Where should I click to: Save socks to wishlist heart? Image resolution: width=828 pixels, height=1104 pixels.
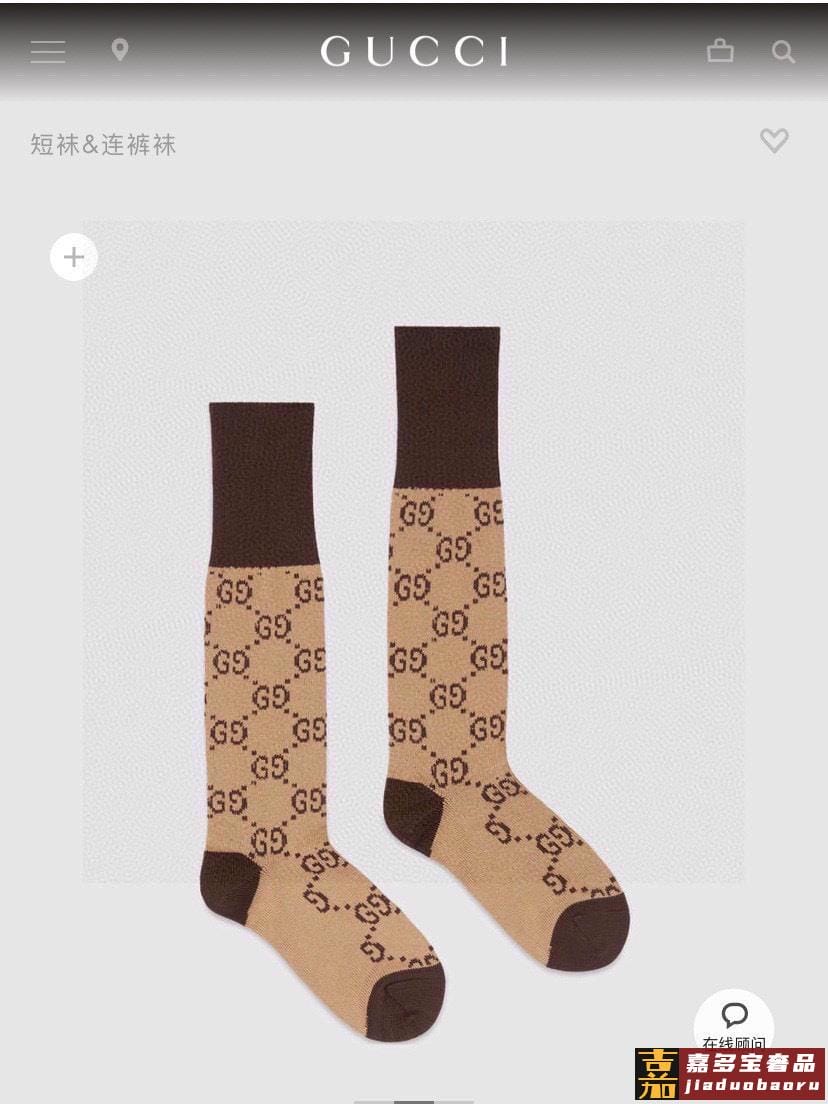point(774,141)
